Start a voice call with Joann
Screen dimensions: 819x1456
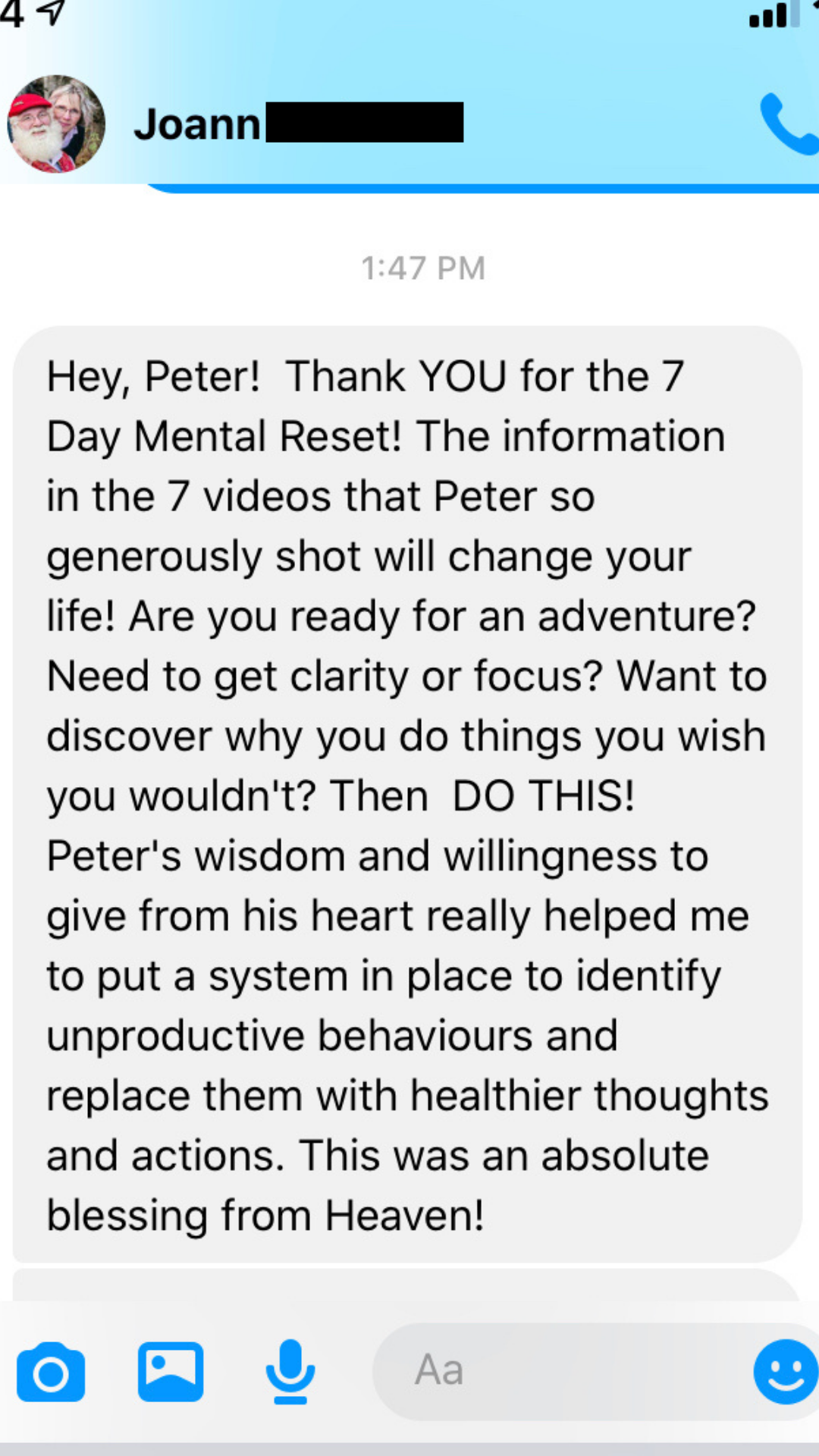coord(789,124)
